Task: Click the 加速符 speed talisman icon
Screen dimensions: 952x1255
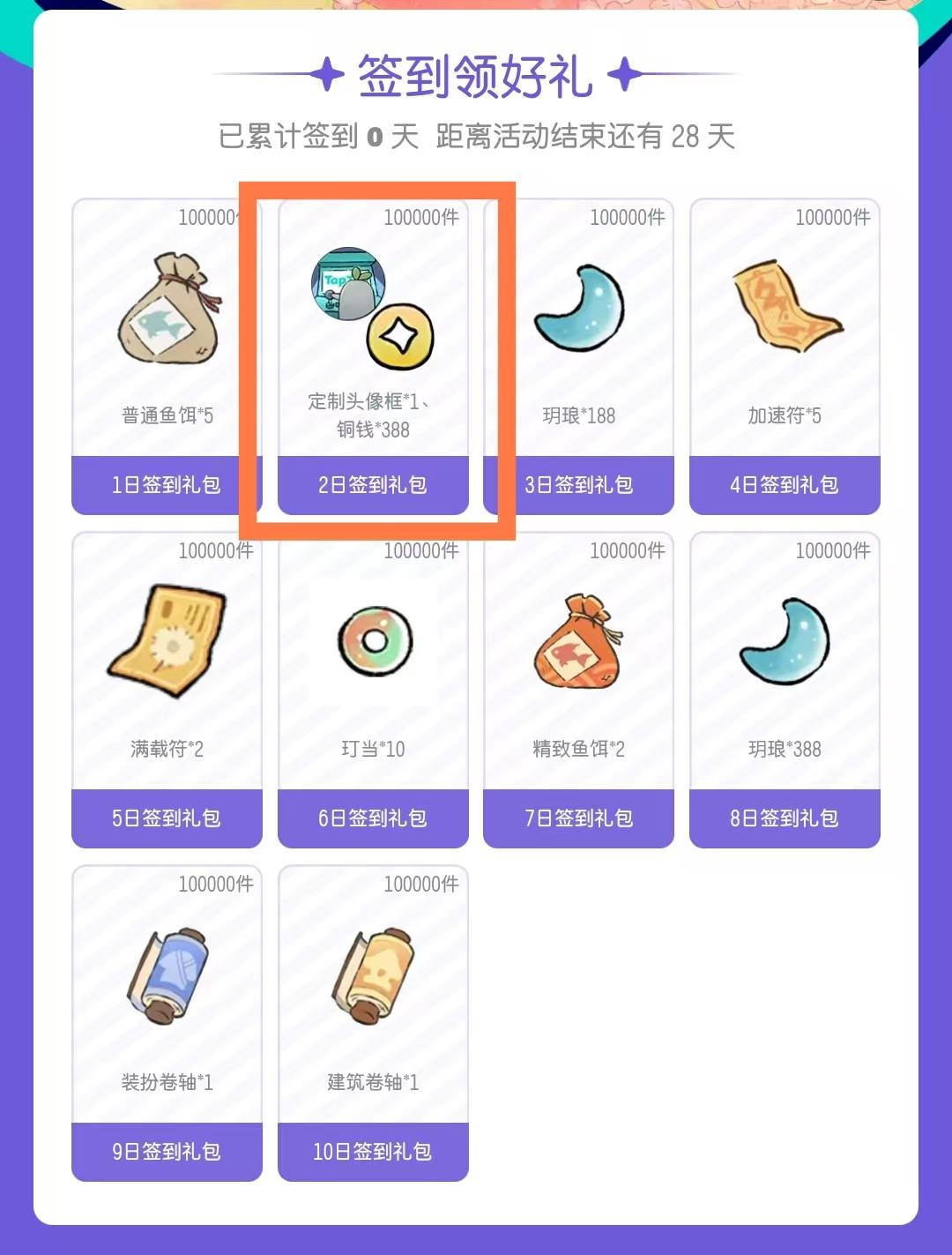Action: coord(785,309)
